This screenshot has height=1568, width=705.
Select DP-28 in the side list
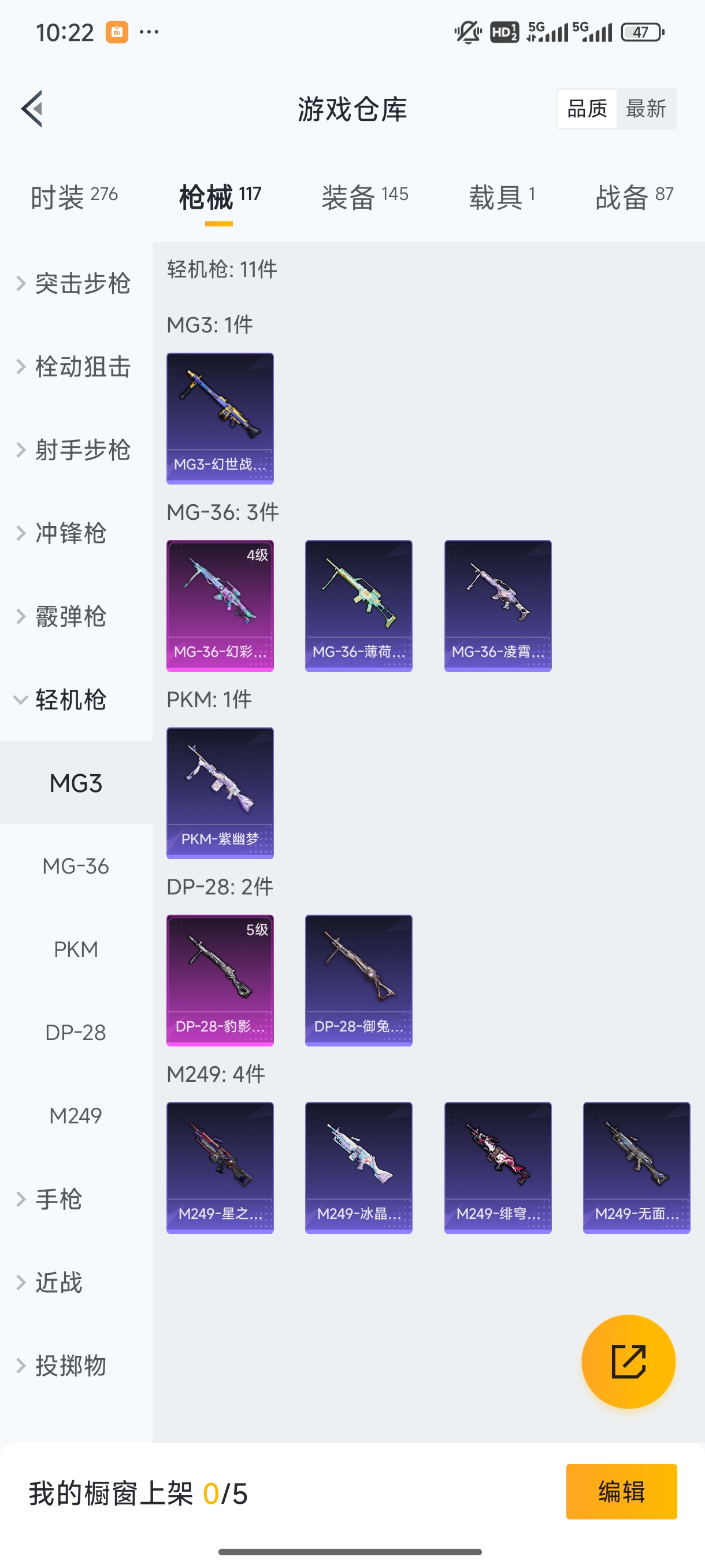point(76,1033)
